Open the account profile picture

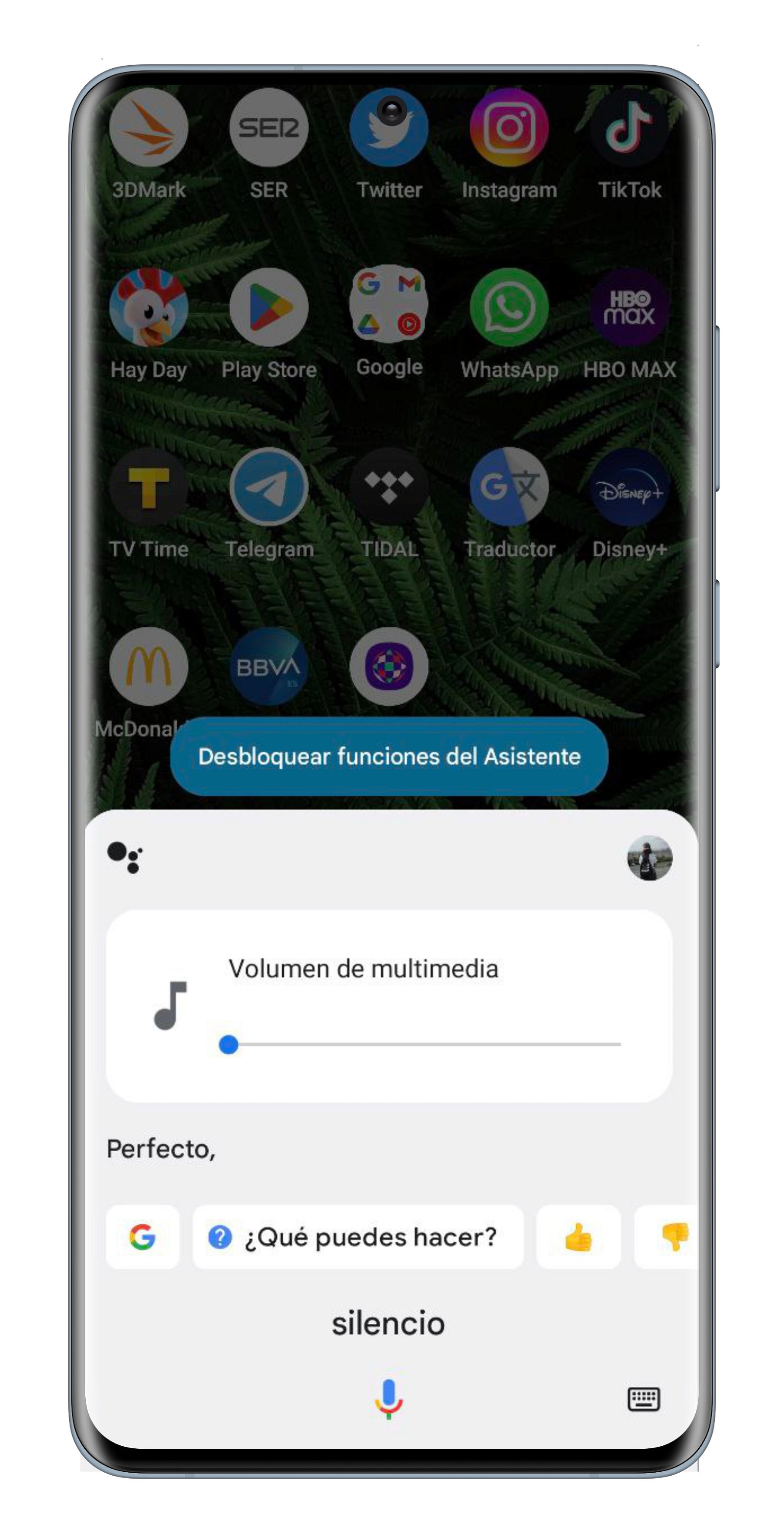coord(649,858)
